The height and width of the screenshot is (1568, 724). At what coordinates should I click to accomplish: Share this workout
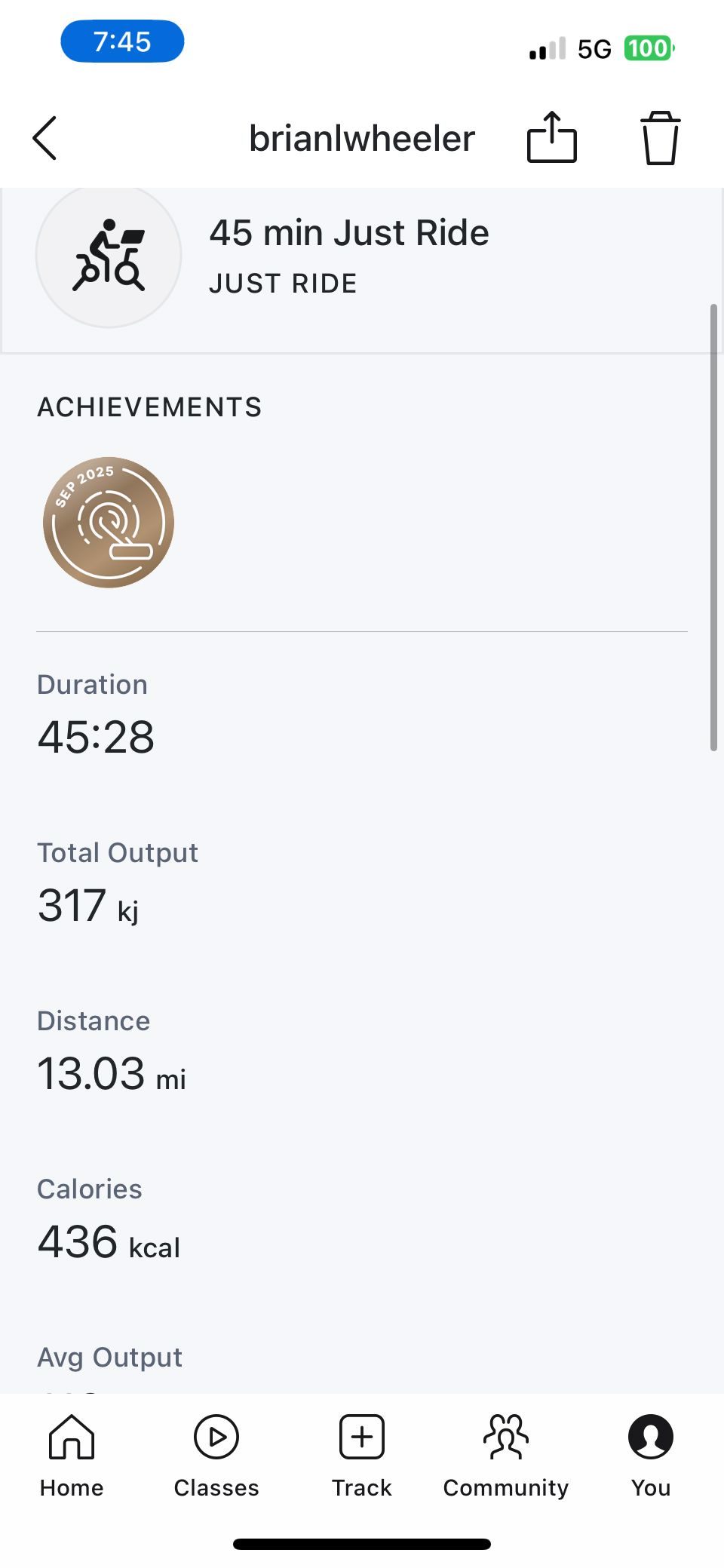click(x=551, y=137)
